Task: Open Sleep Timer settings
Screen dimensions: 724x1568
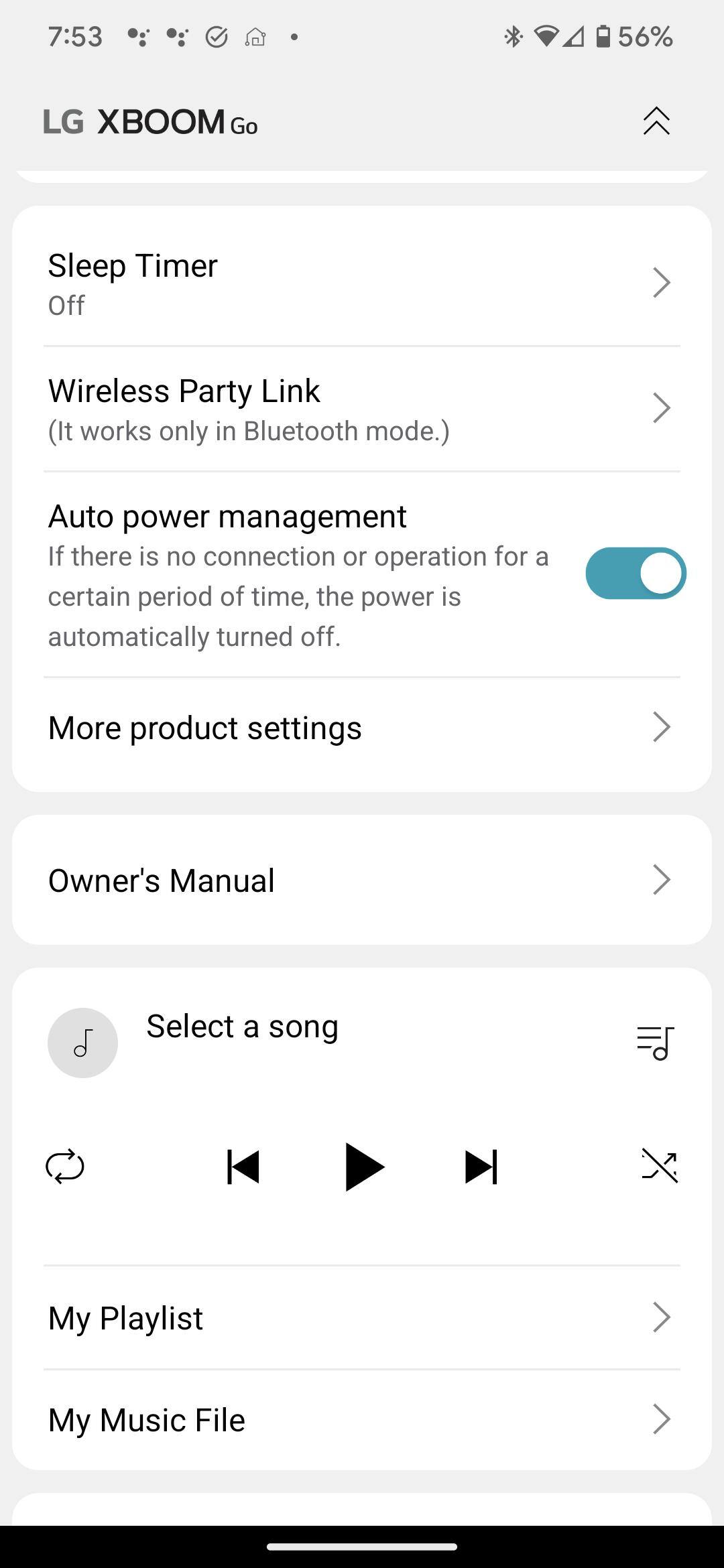Action: 362,283
